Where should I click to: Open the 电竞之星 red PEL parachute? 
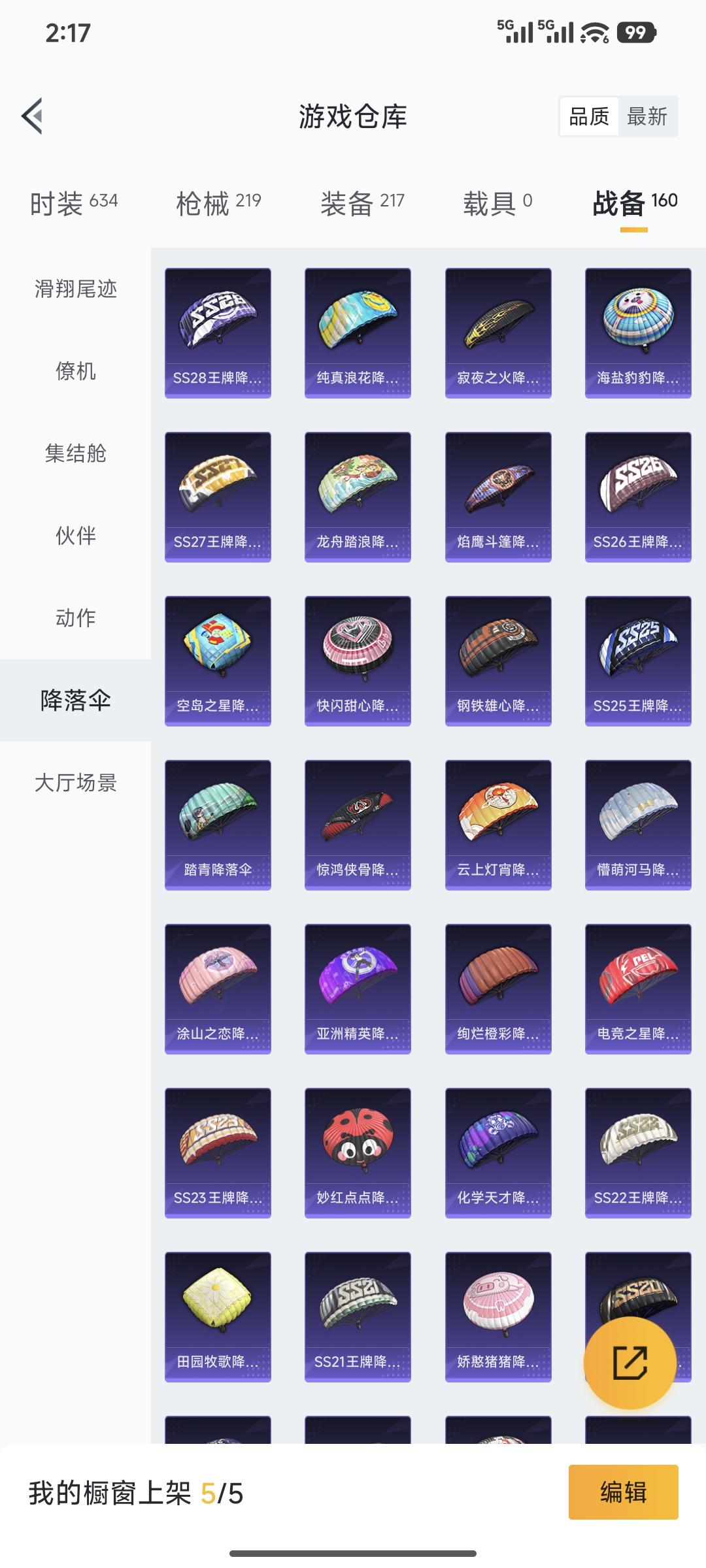point(636,988)
